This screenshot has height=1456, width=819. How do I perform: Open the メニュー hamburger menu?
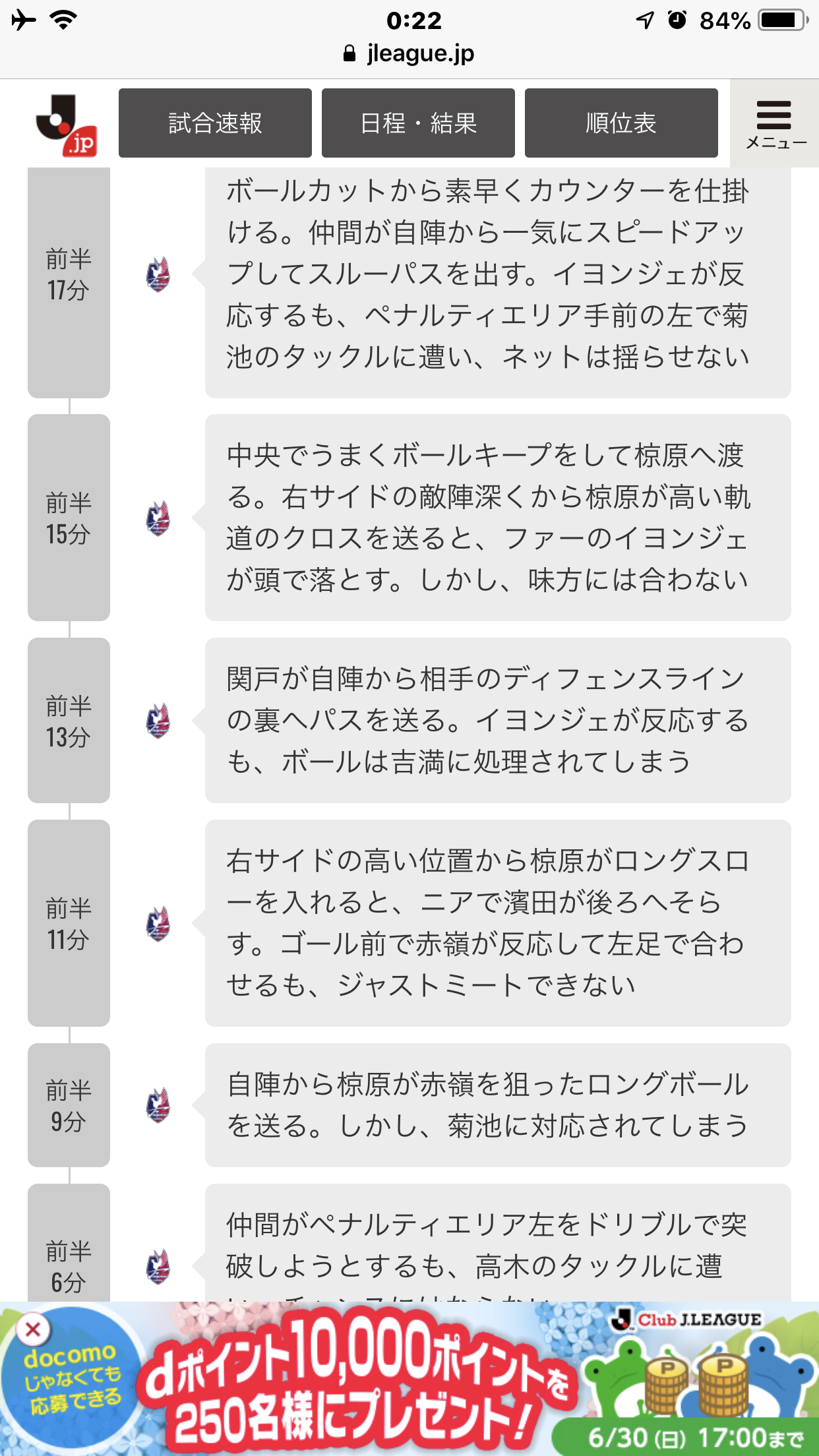click(775, 124)
